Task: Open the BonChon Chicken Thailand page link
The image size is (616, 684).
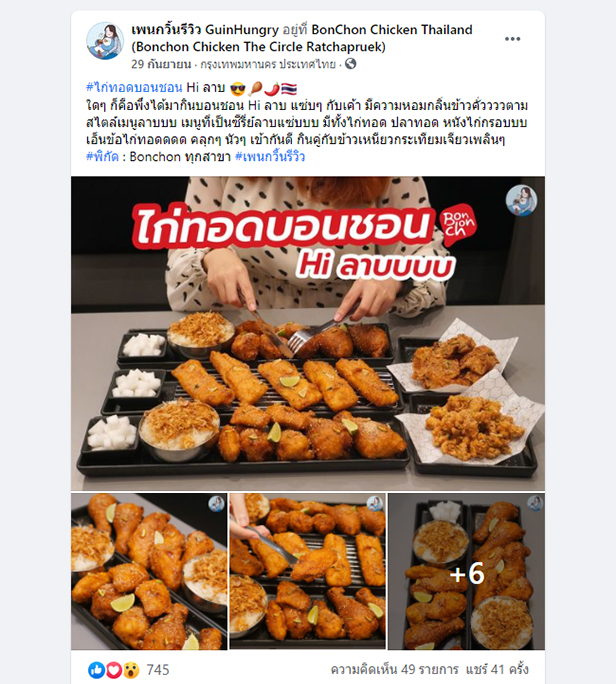Action: tap(385, 30)
